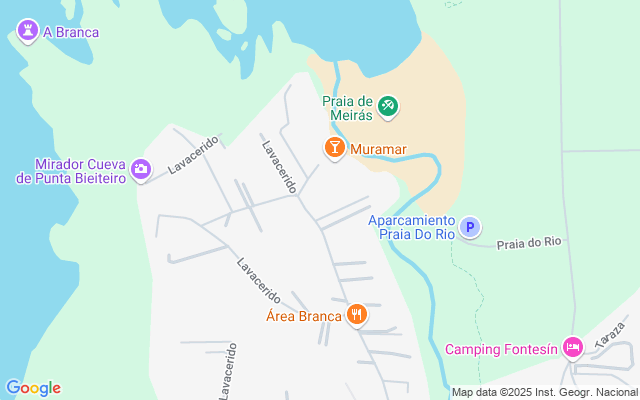Select the Aparcamiento Praia Do Rio parking pin
This screenshot has height=400, width=640.
(470, 227)
